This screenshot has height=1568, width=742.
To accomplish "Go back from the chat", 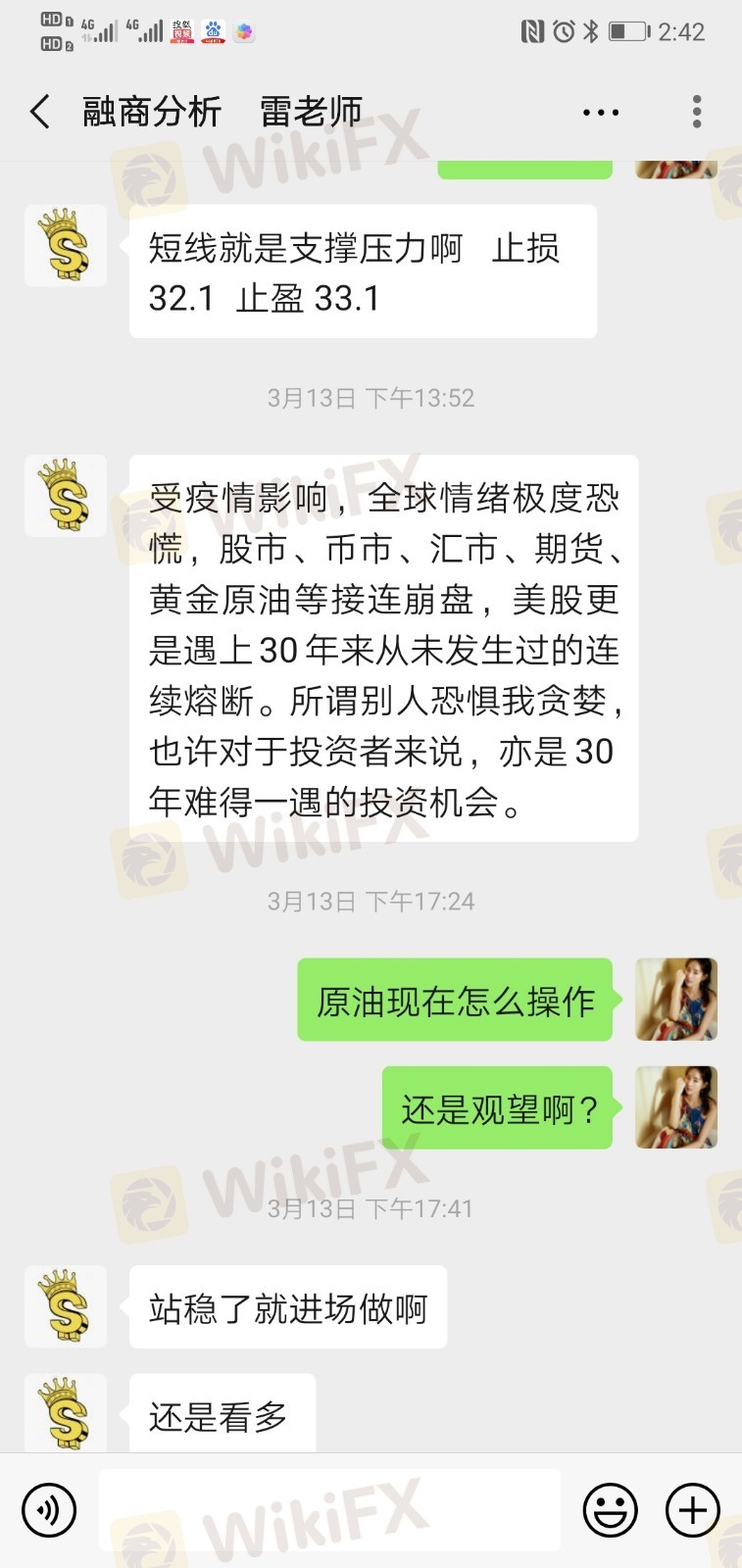I will pos(40,112).
